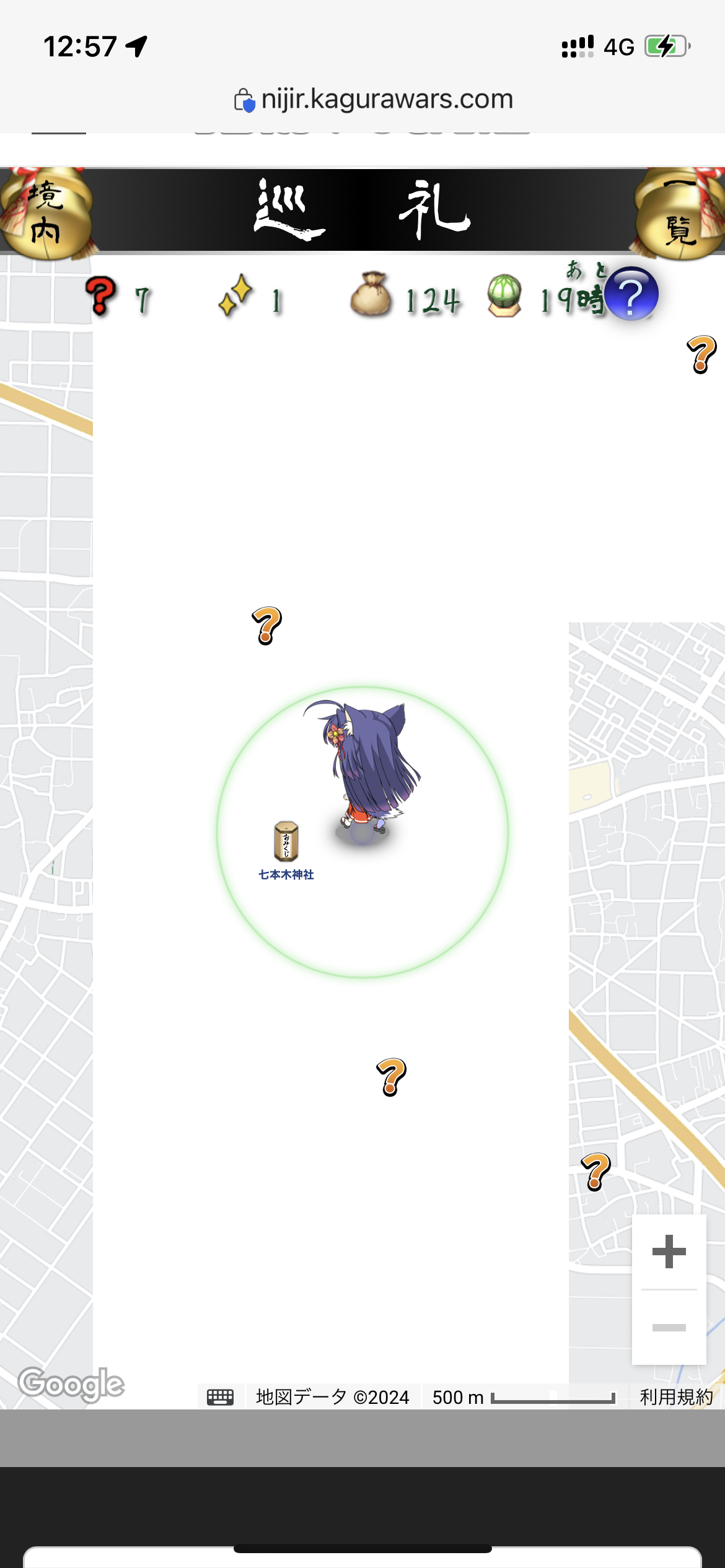This screenshot has height=1568, width=725.
Task: Open the map keyboard shortcuts icon
Action: tap(220, 1397)
